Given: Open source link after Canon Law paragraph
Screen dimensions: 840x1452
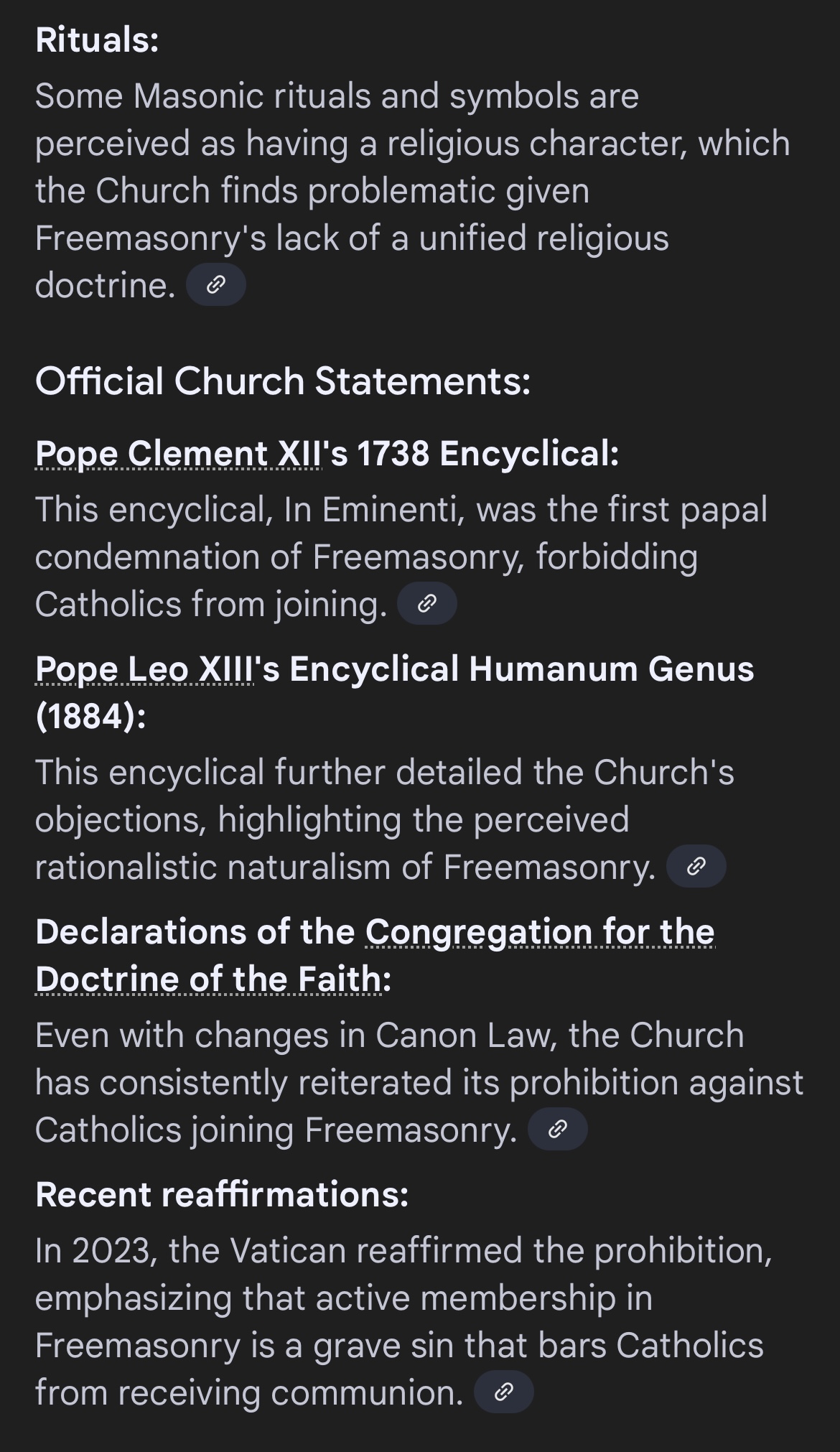Looking at the screenshot, I should coord(558,1130).
